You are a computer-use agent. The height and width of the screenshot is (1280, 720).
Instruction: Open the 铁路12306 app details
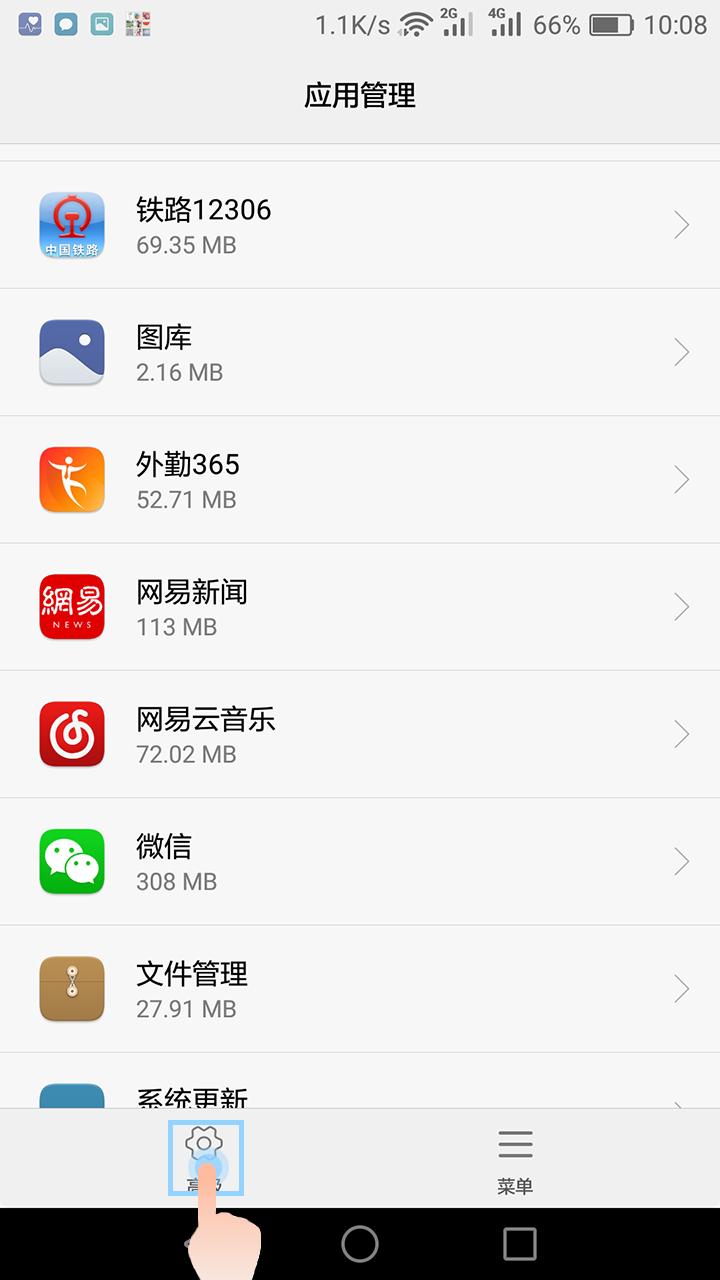tap(360, 225)
